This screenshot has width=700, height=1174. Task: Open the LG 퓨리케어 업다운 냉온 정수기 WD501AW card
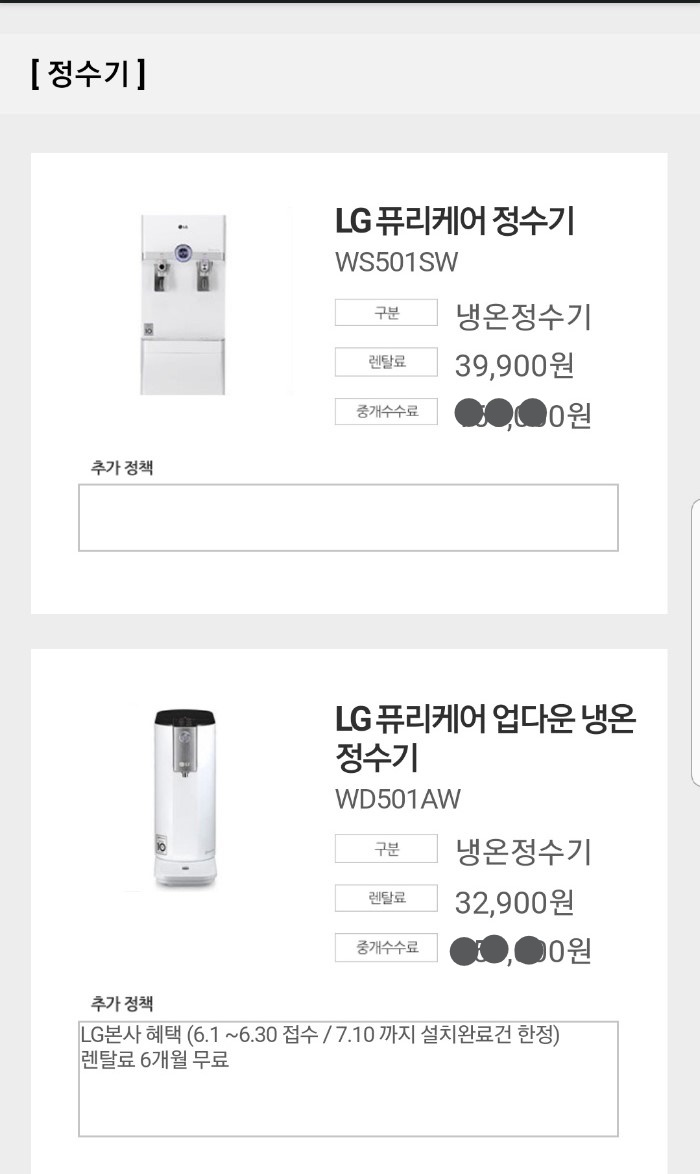(484, 737)
